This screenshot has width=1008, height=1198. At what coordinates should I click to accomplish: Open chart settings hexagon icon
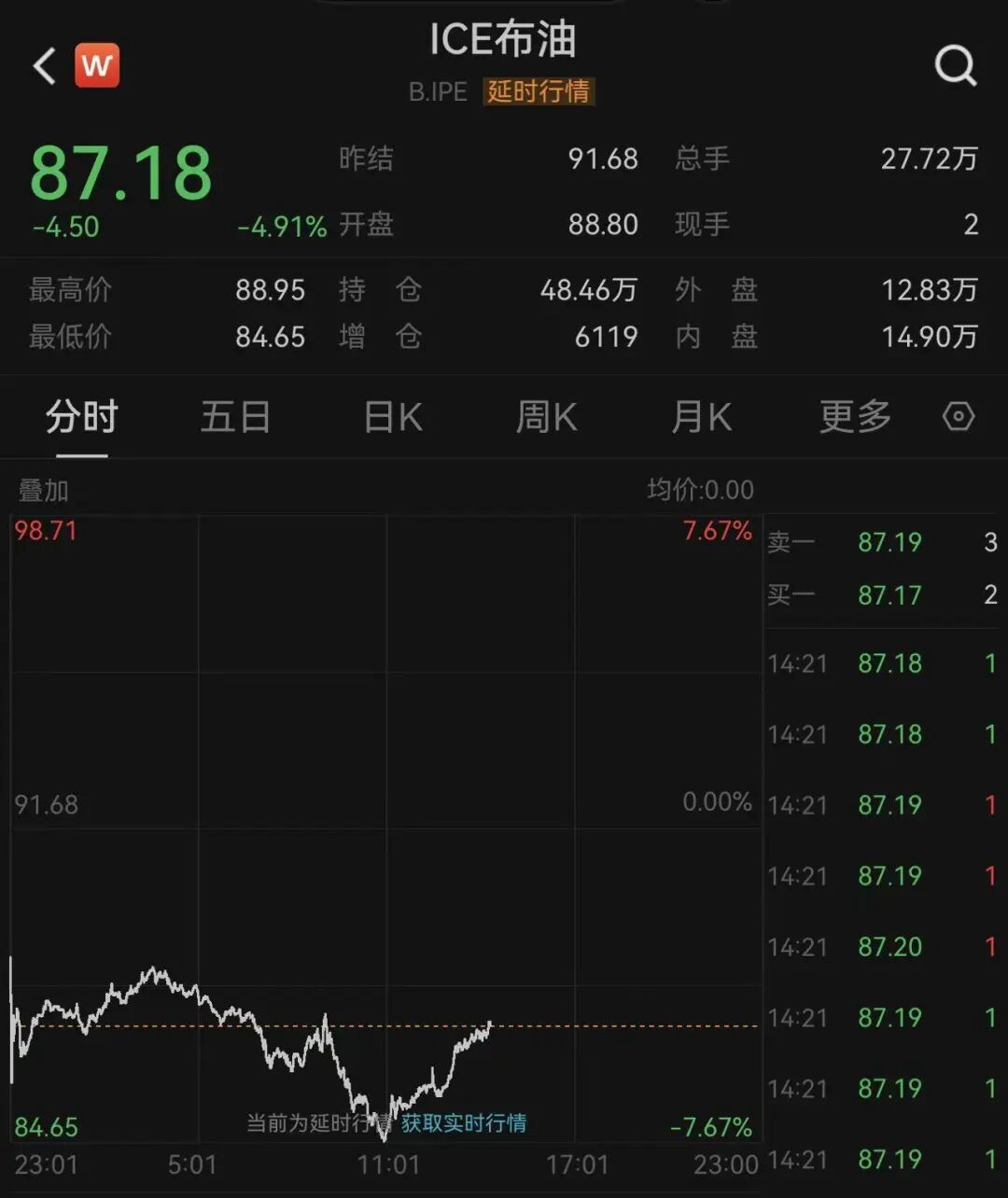pos(959,416)
